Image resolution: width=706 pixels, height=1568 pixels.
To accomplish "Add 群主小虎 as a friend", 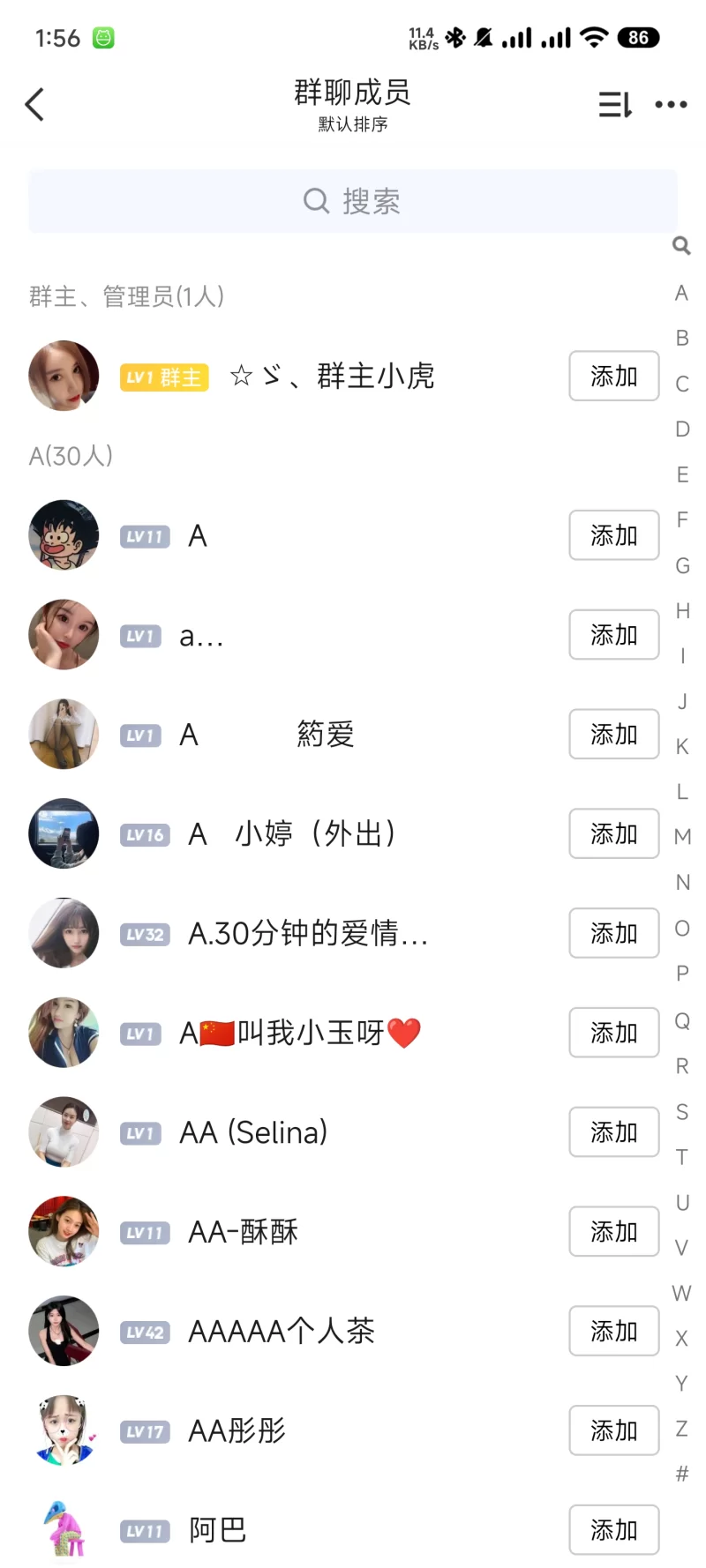I will point(613,377).
